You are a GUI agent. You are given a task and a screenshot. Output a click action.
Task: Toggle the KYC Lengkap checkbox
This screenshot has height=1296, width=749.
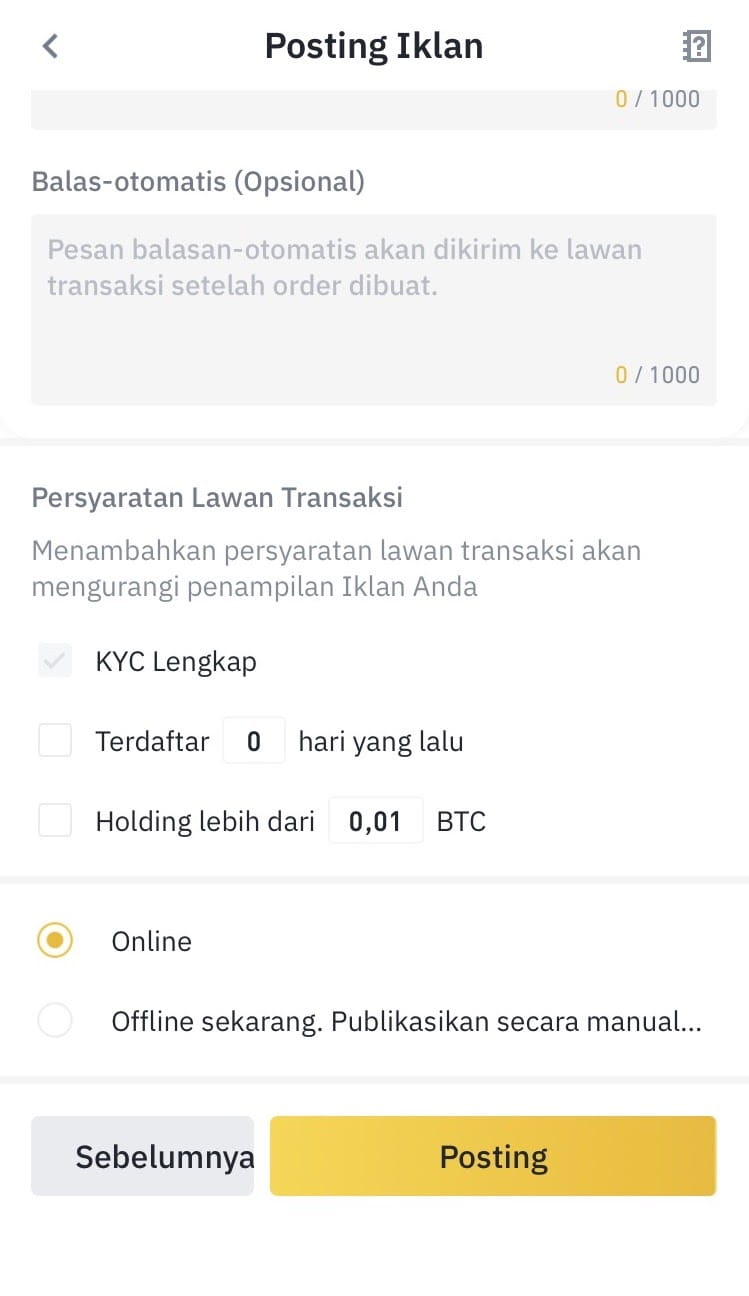coord(55,661)
